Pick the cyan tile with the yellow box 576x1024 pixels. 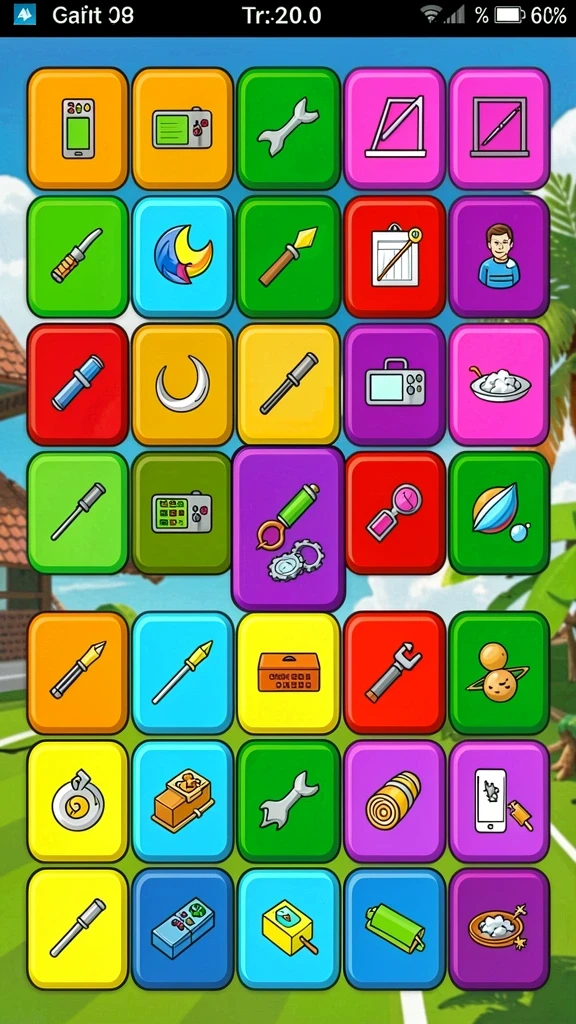click(288, 929)
